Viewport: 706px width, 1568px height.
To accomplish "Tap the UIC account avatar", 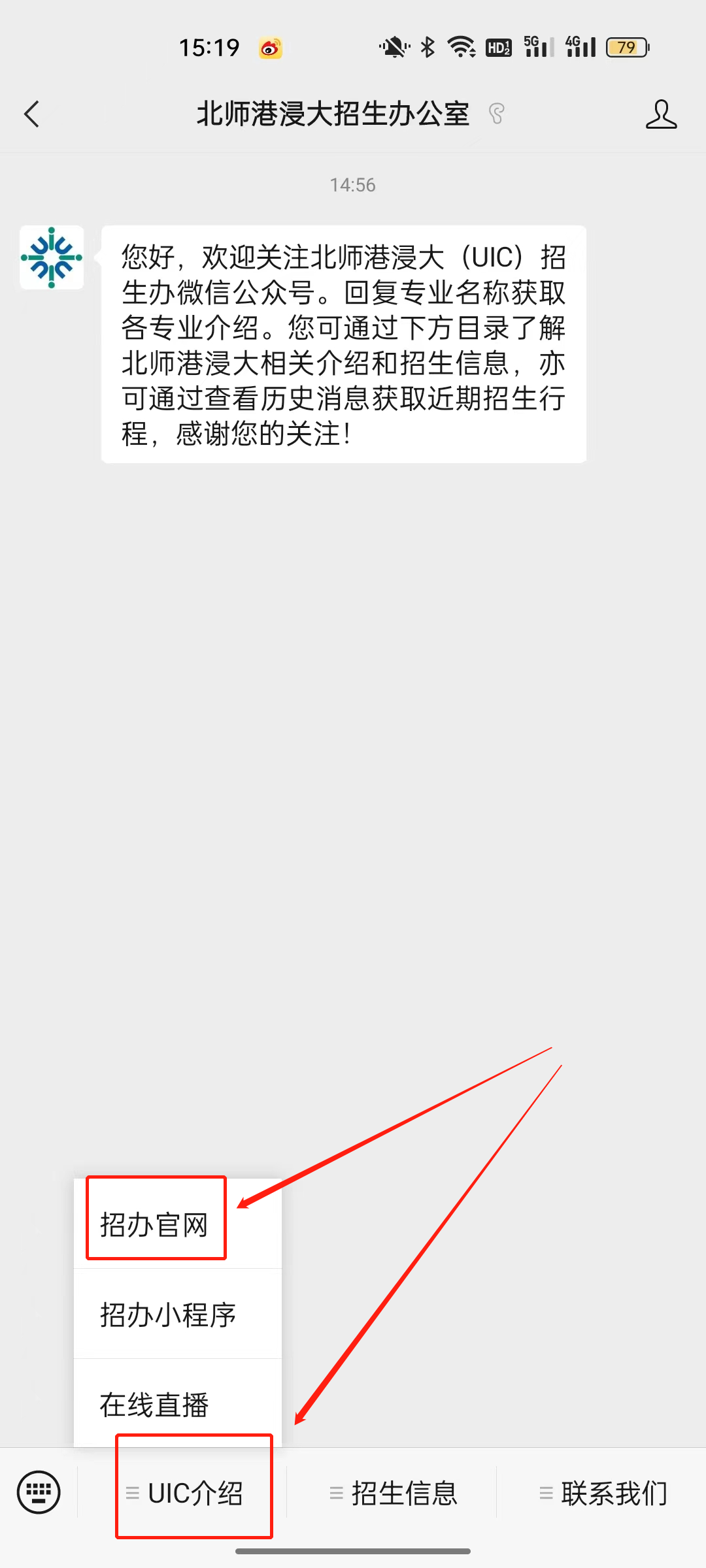I will pyautogui.click(x=52, y=257).
